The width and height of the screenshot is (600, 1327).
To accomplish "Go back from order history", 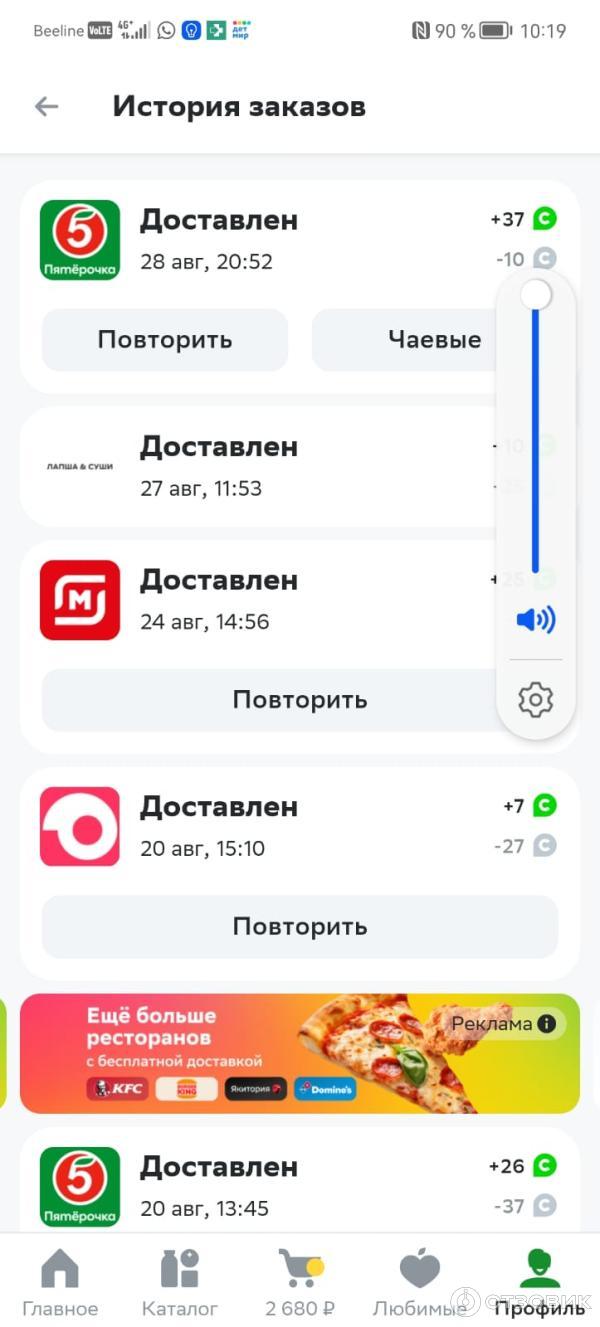I will point(47,107).
